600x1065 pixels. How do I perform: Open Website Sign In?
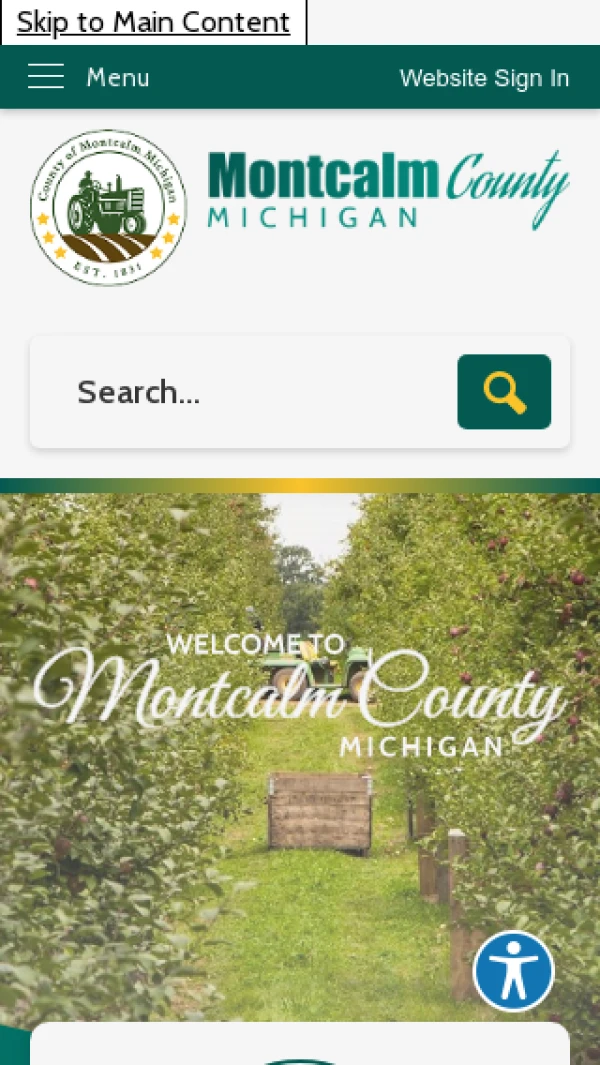click(484, 78)
